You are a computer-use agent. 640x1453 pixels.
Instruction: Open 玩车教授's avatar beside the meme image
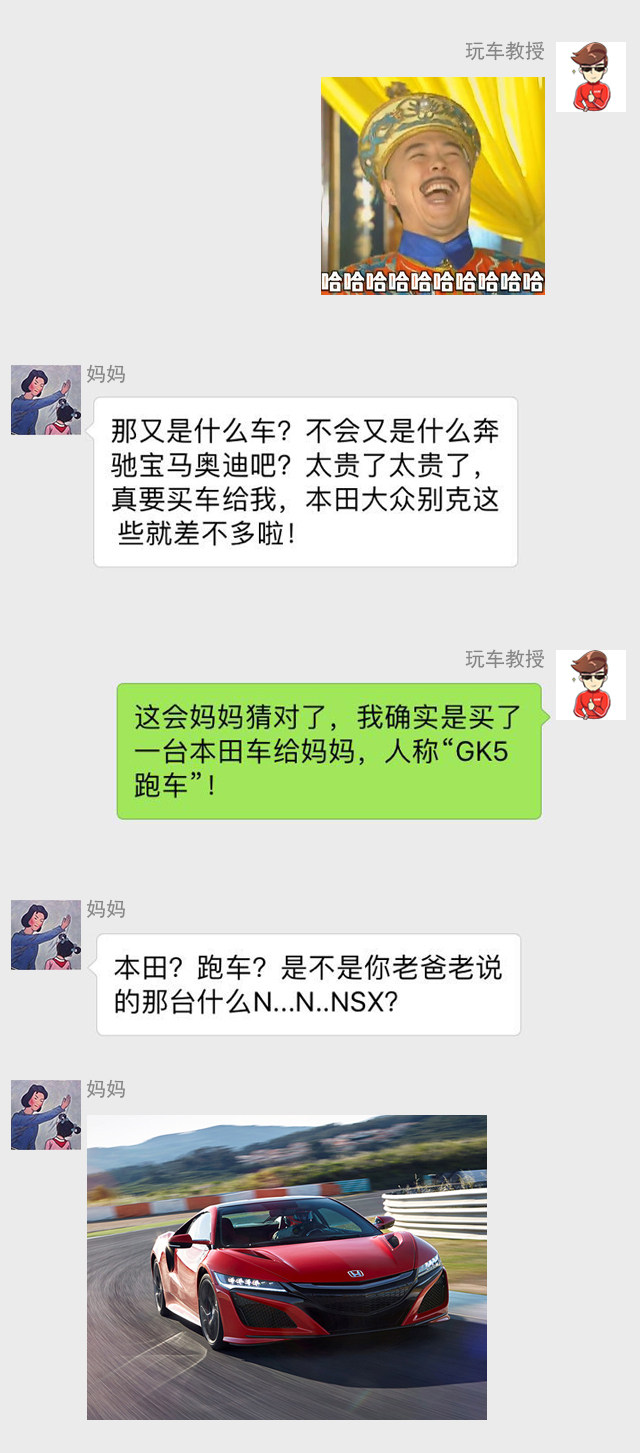pyautogui.click(x=590, y=77)
